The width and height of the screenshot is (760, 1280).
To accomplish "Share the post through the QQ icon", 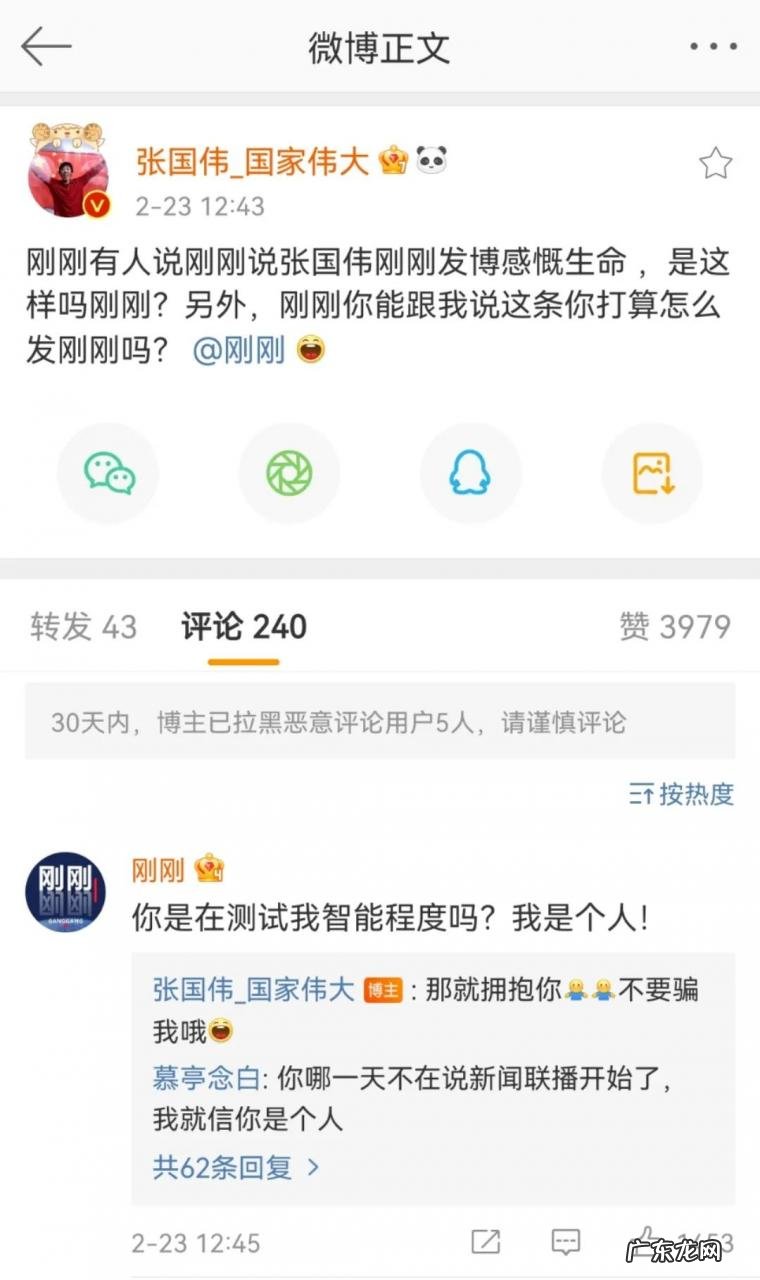I will (x=470, y=472).
